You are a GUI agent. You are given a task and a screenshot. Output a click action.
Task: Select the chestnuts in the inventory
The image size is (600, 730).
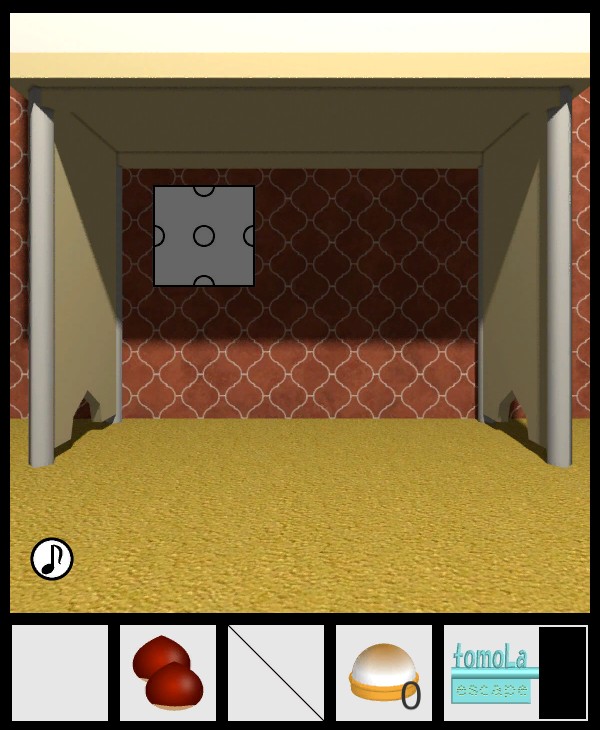click(x=168, y=673)
